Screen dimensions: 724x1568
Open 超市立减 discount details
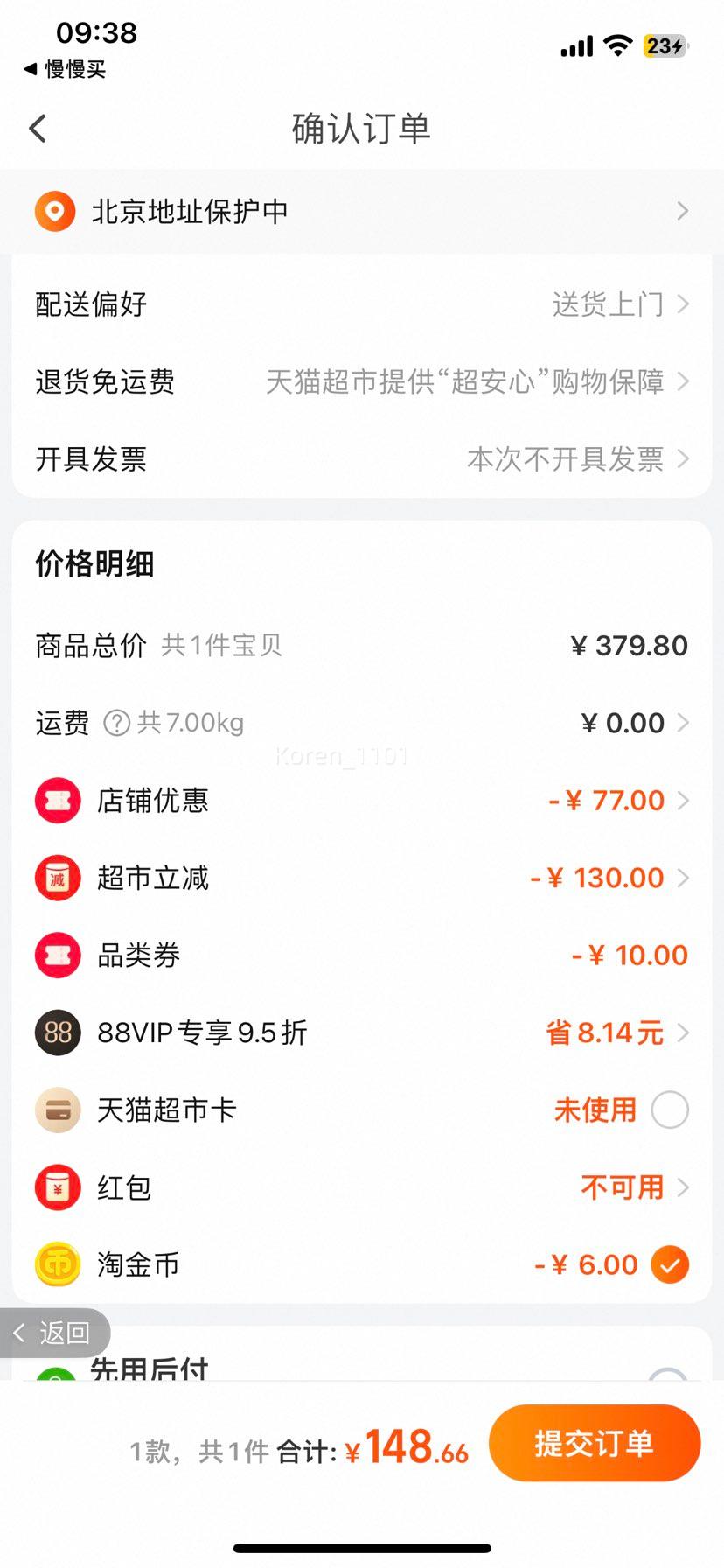point(362,878)
